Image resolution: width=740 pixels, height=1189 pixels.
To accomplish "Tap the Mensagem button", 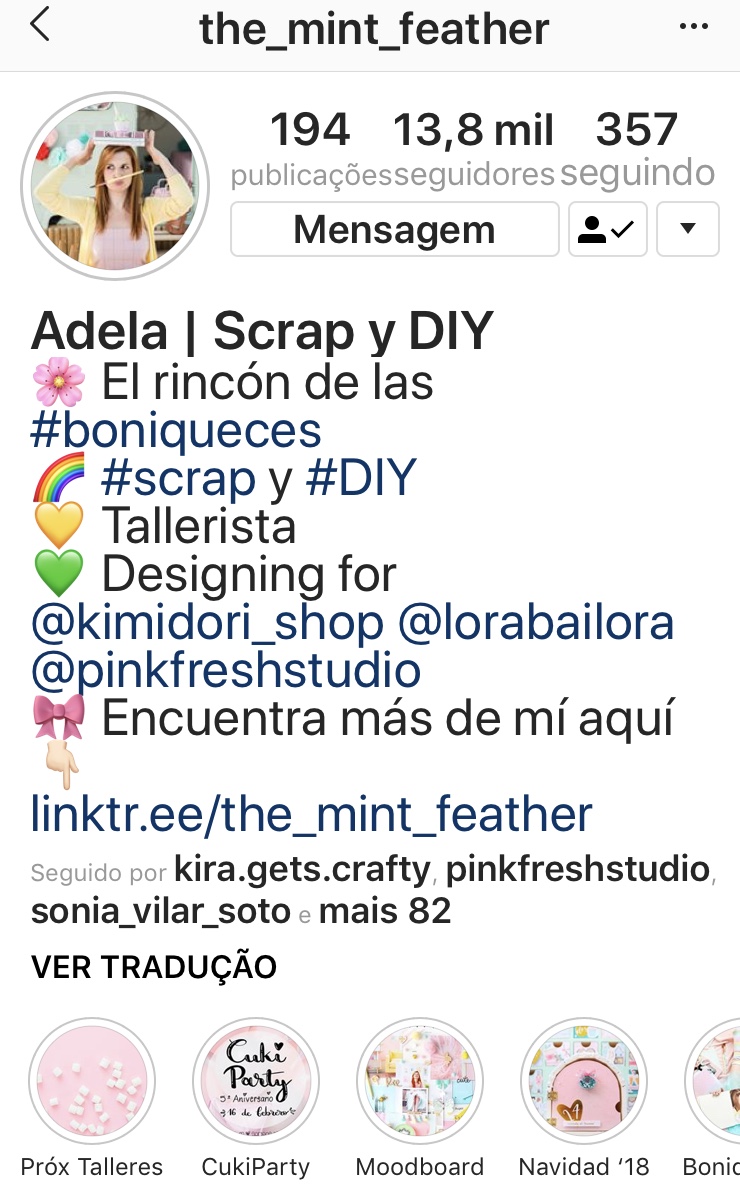I will click(394, 229).
